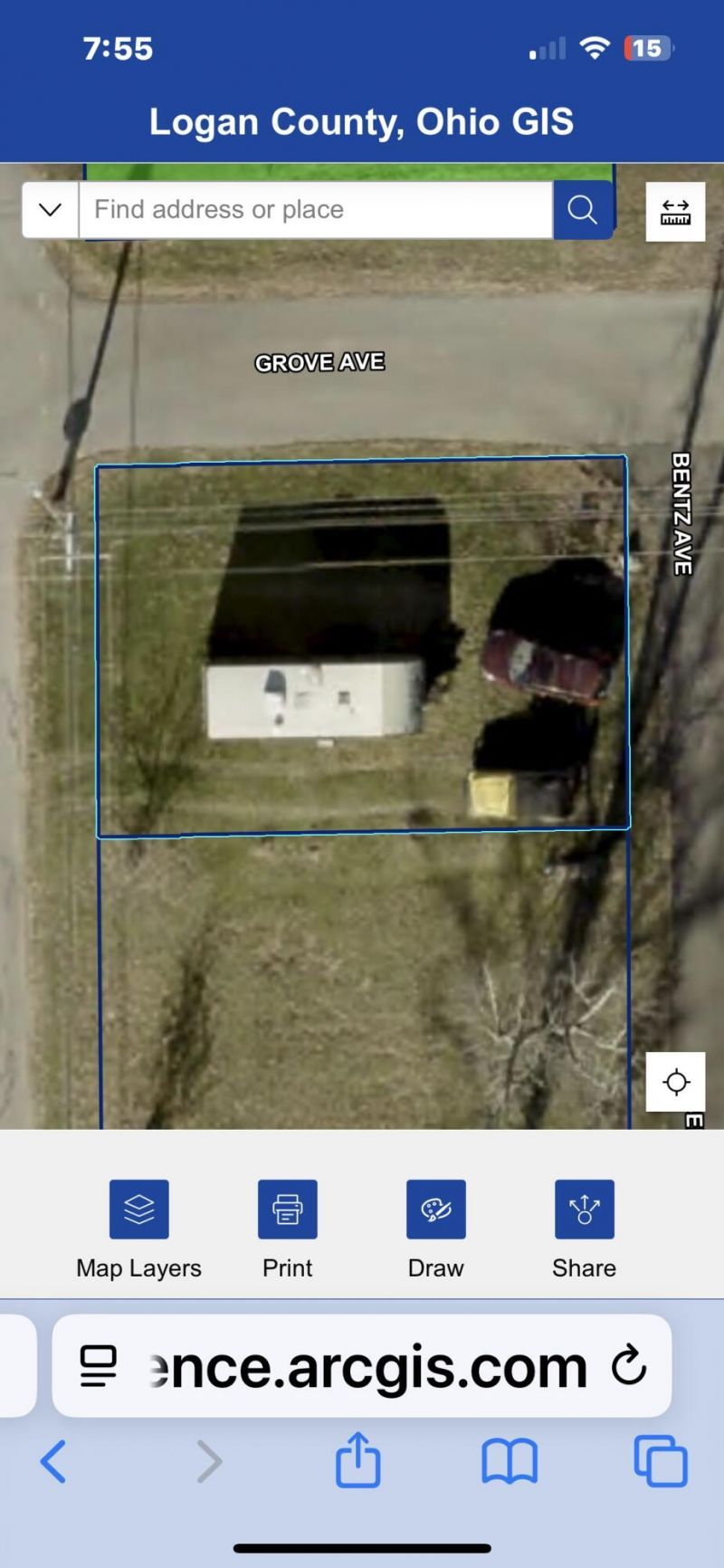
Task: Open Safari share sheet
Action: 358,1459
